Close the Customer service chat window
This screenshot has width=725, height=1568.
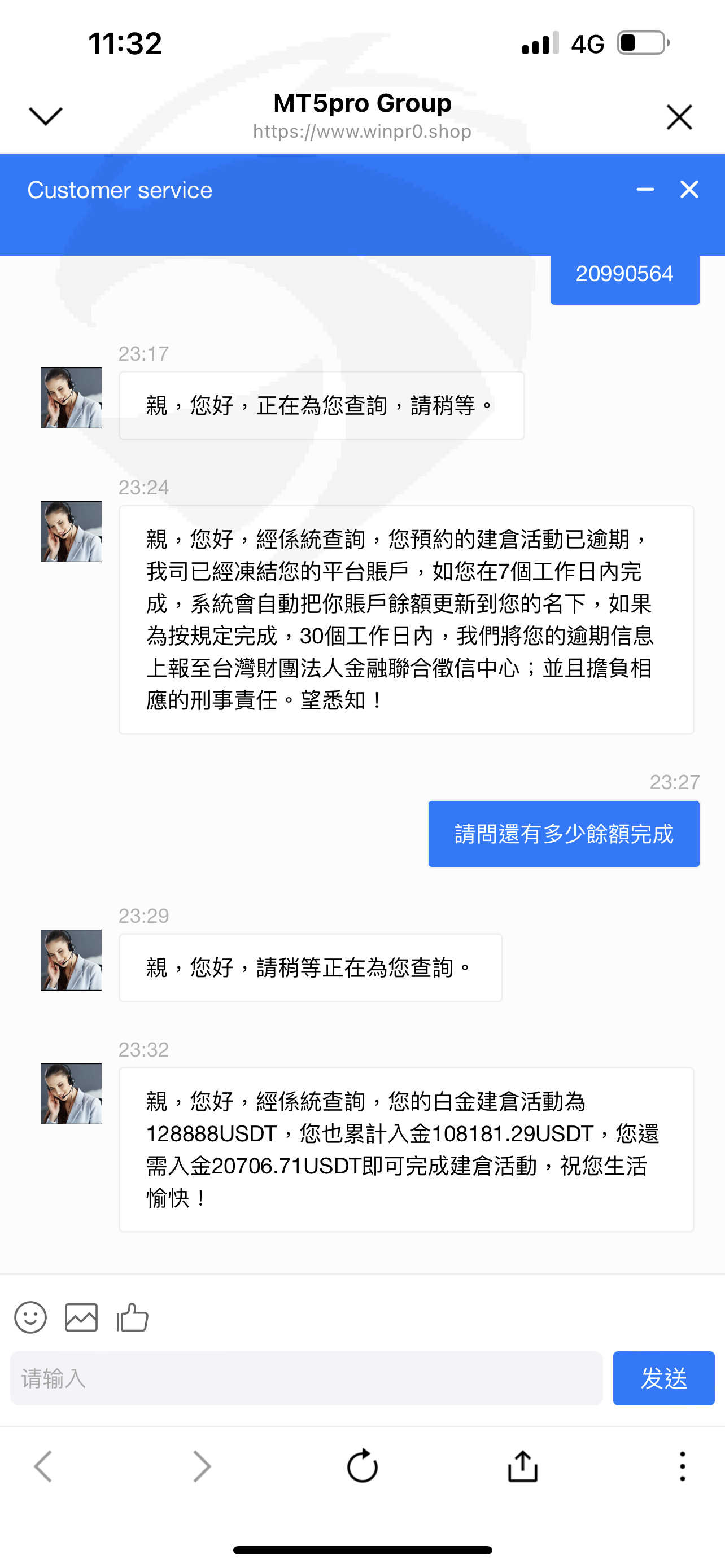point(689,189)
